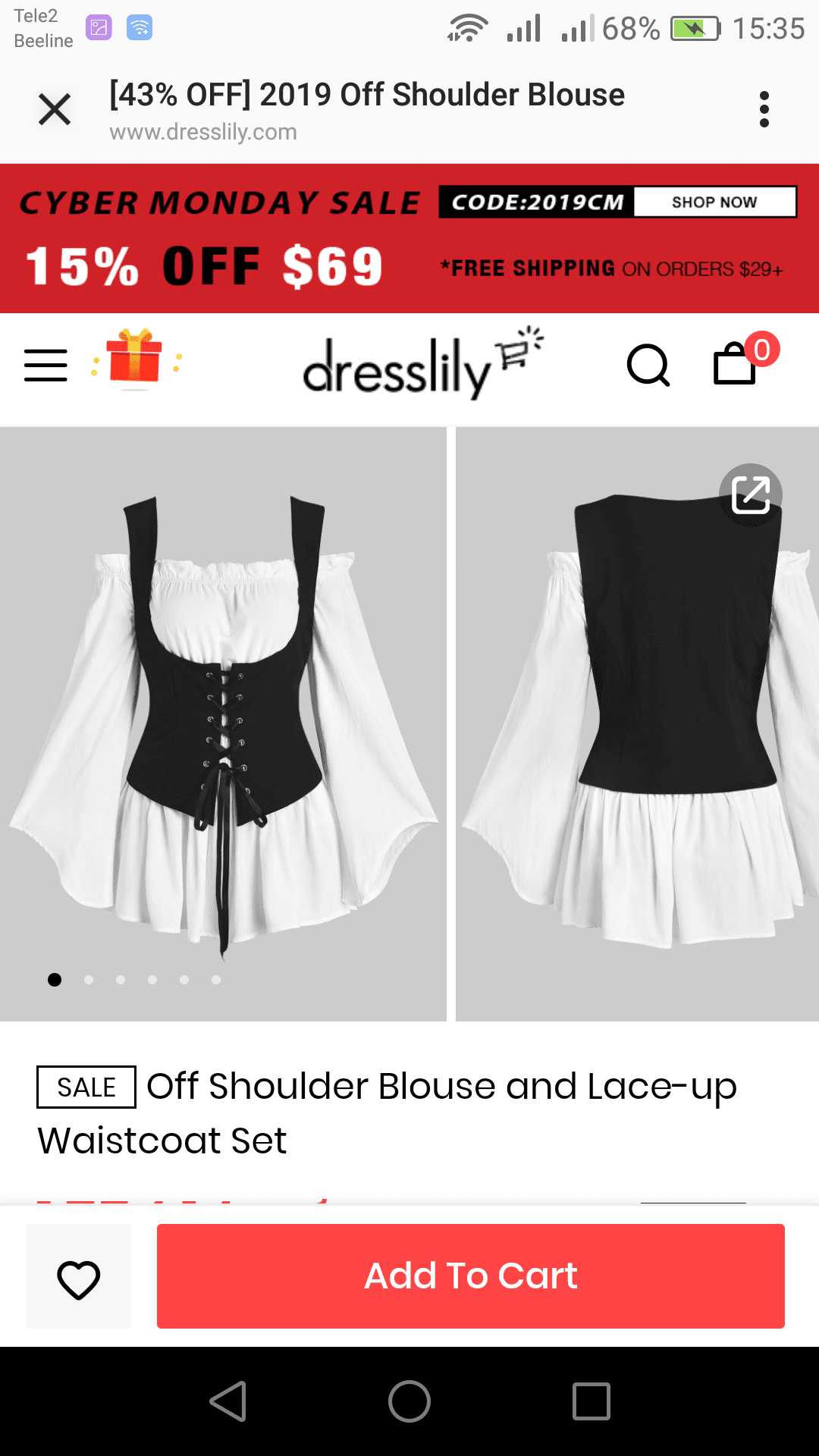819x1456 pixels.
Task: Expand product image to fullscreen
Action: (x=751, y=494)
